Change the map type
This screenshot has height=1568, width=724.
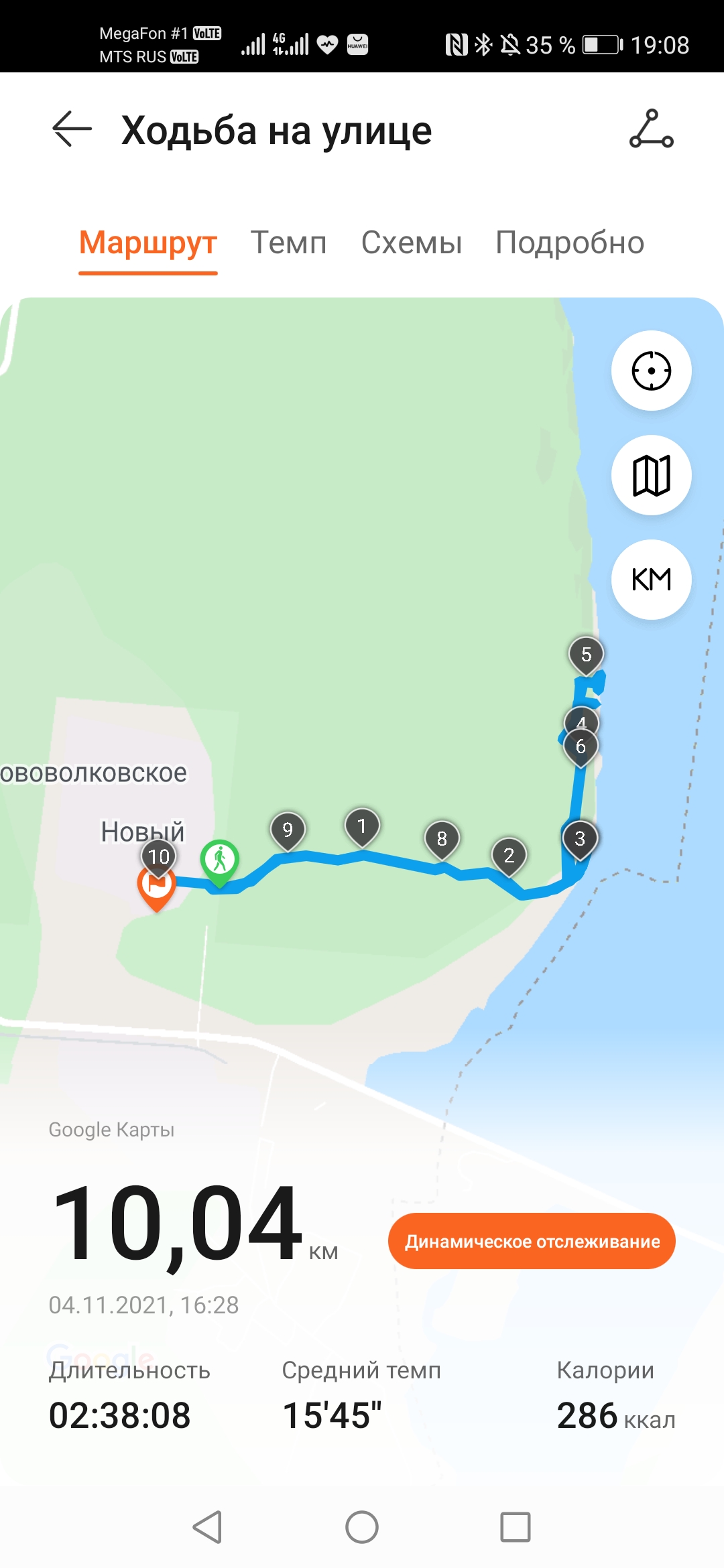(651, 475)
